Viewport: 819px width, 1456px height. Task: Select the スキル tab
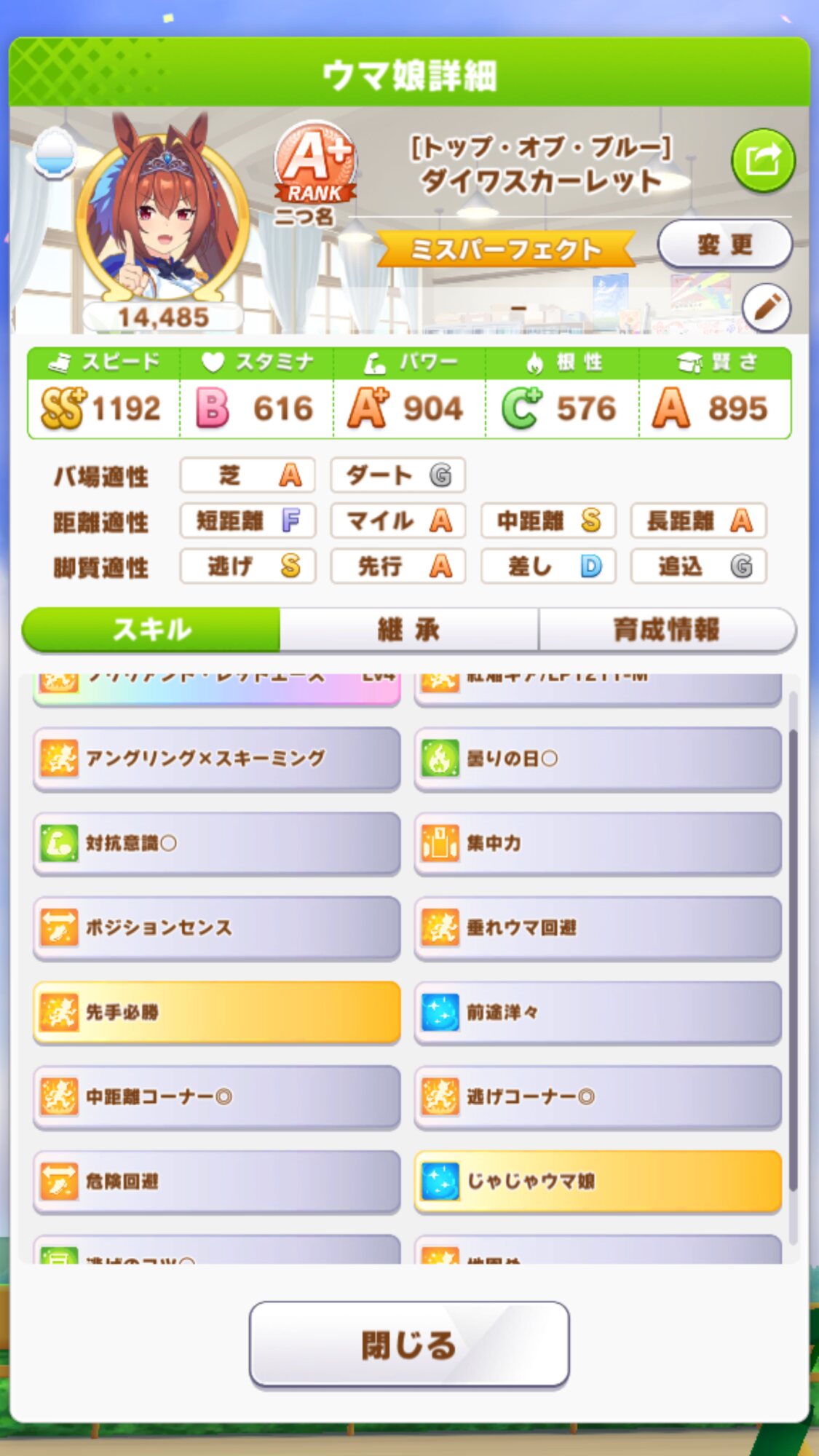pyautogui.click(x=151, y=629)
